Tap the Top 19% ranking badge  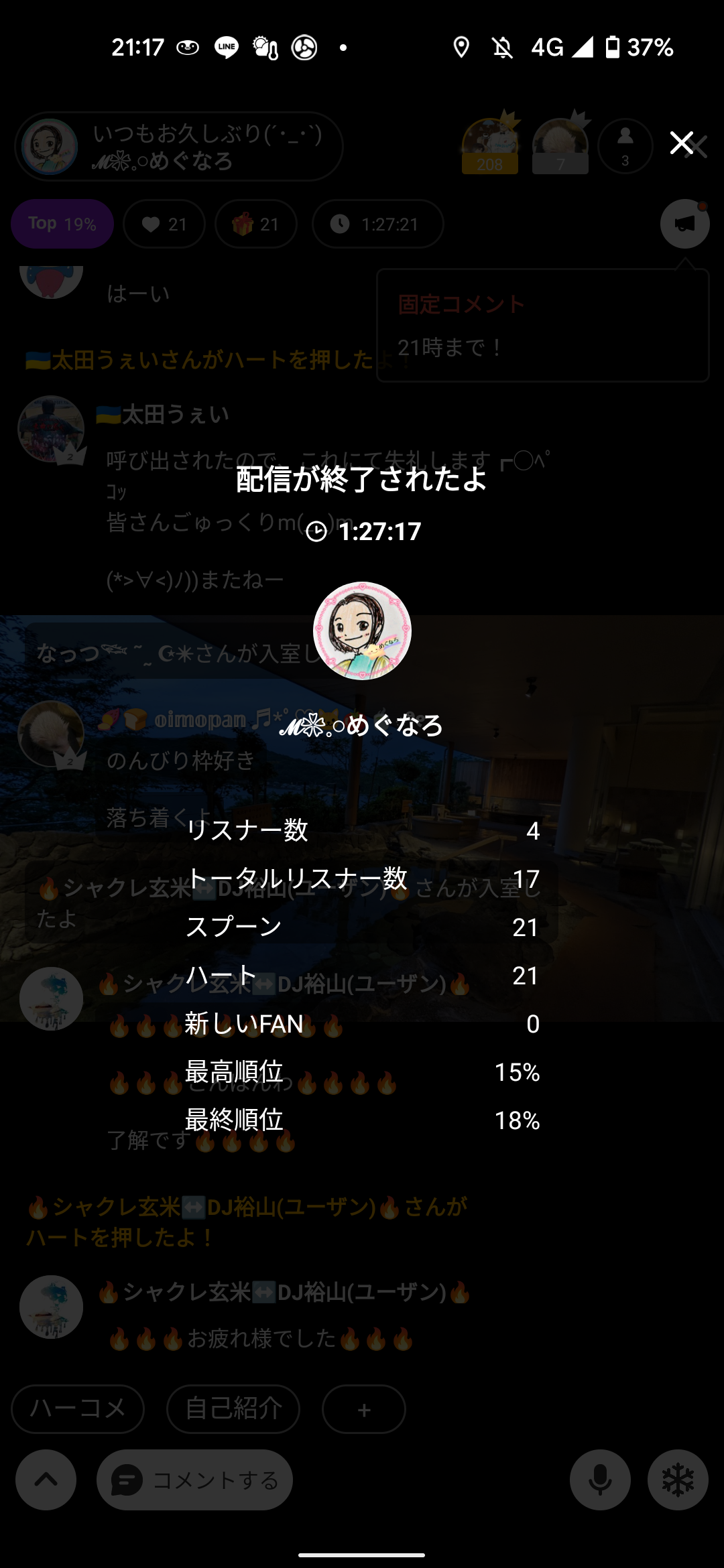tap(62, 224)
